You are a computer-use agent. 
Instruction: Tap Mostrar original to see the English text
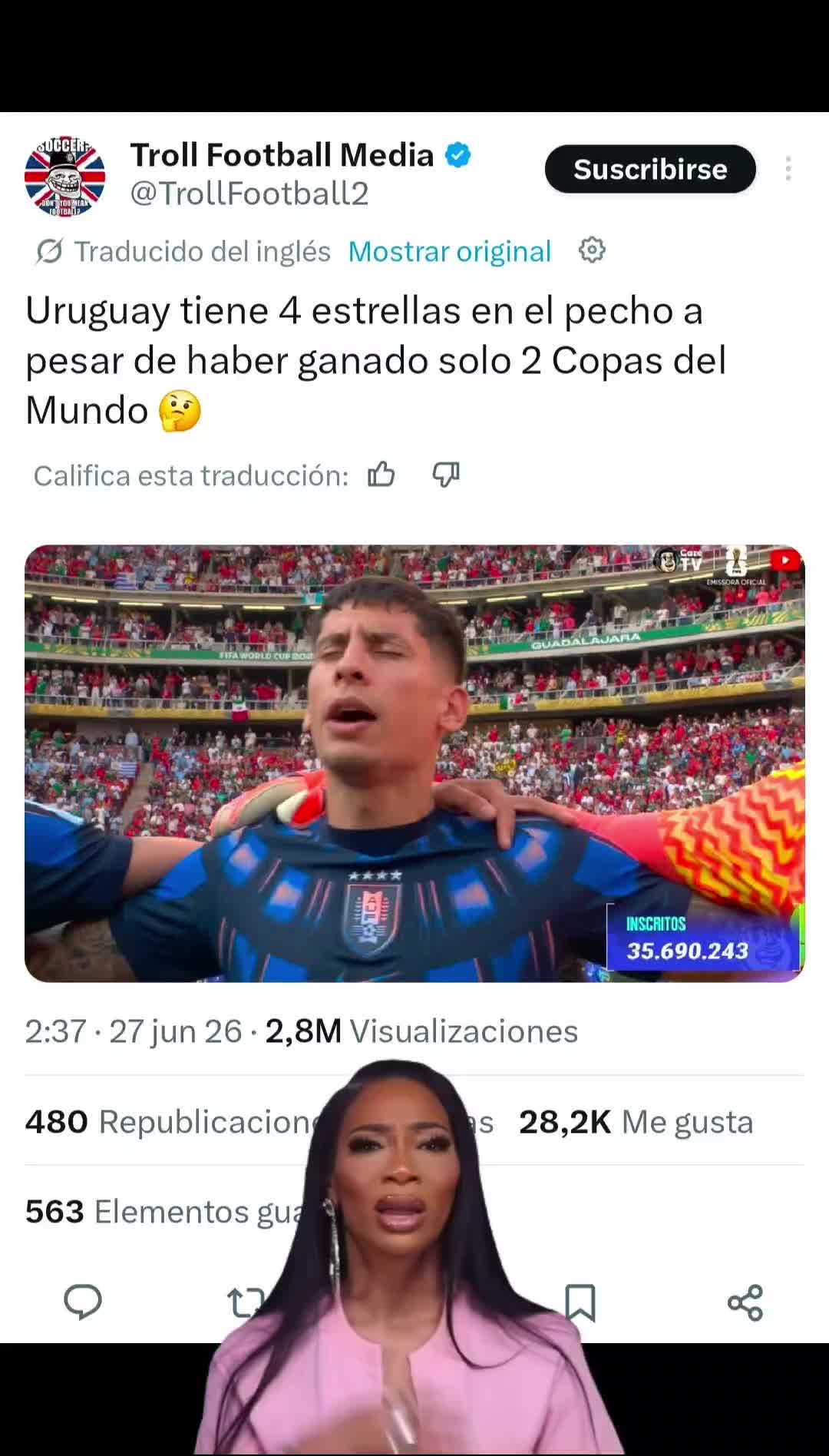click(x=450, y=251)
